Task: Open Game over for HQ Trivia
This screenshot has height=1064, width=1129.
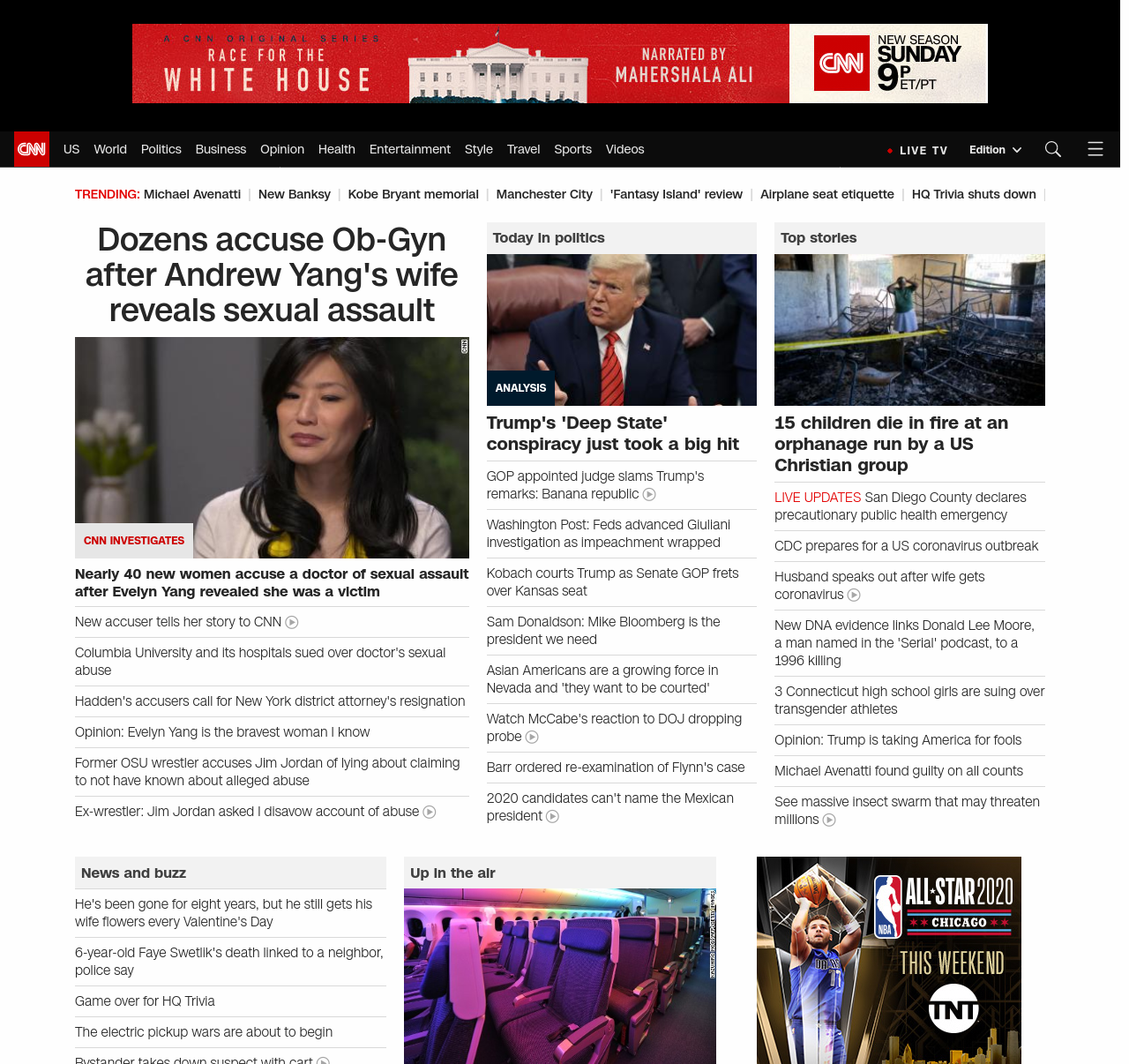Action: click(x=145, y=1001)
